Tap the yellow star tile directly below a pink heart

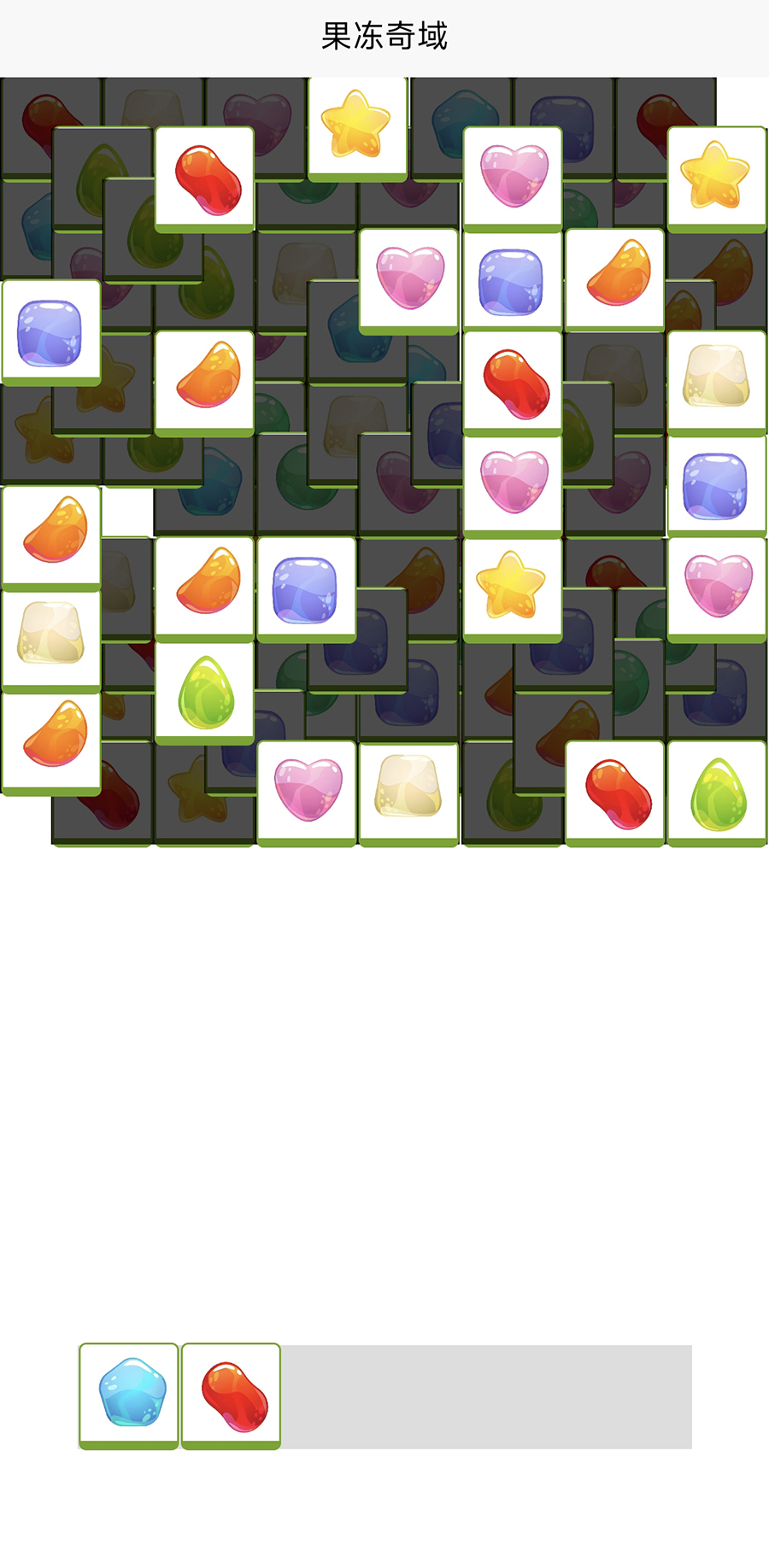[512, 588]
